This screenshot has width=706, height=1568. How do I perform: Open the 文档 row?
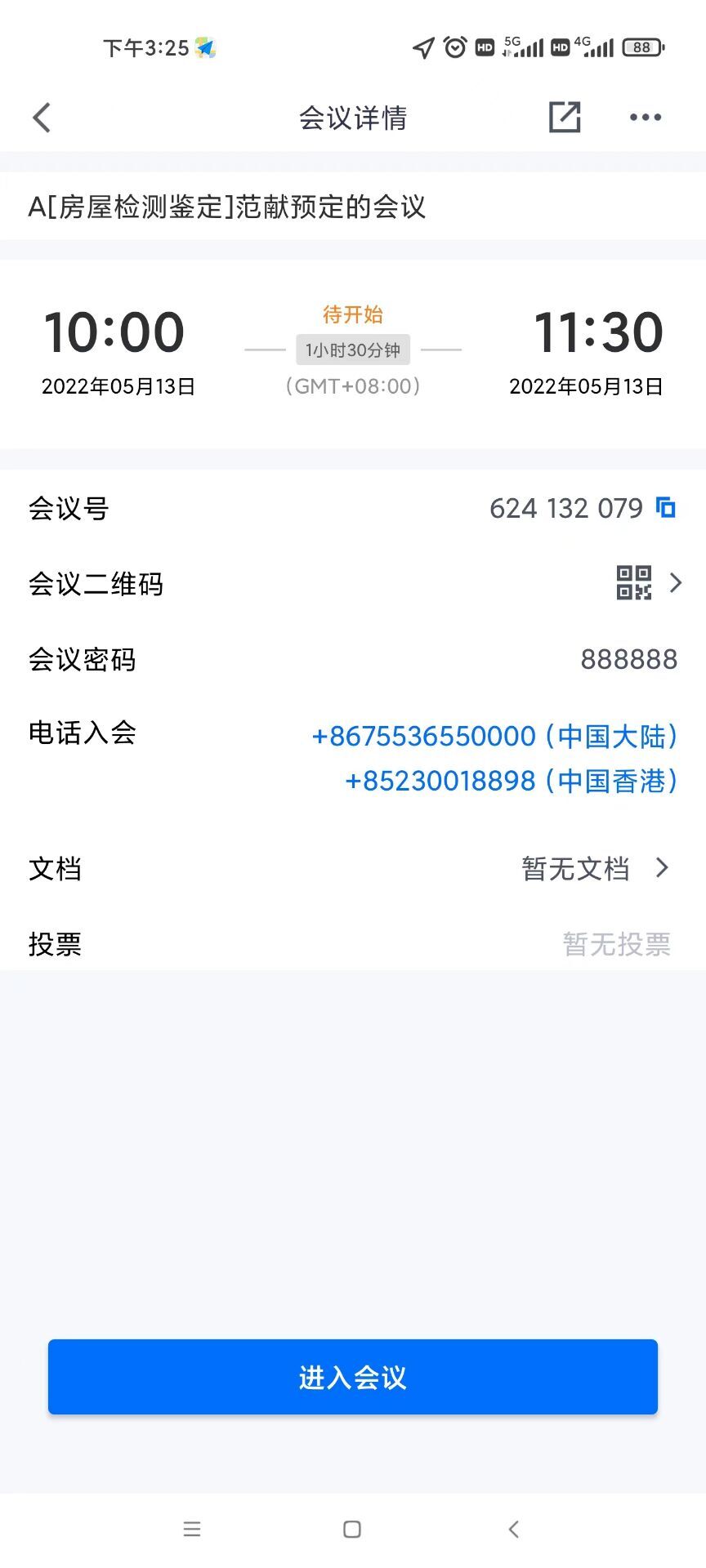tap(353, 868)
